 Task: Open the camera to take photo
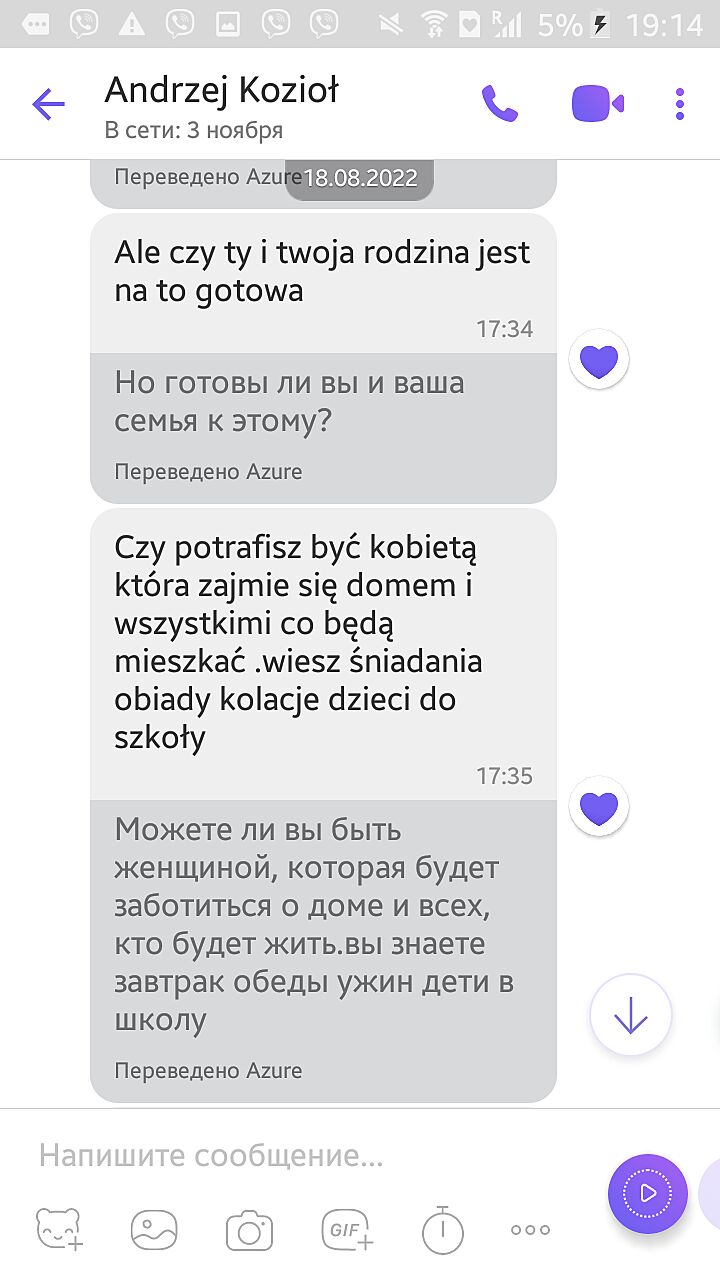(x=249, y=1230)
